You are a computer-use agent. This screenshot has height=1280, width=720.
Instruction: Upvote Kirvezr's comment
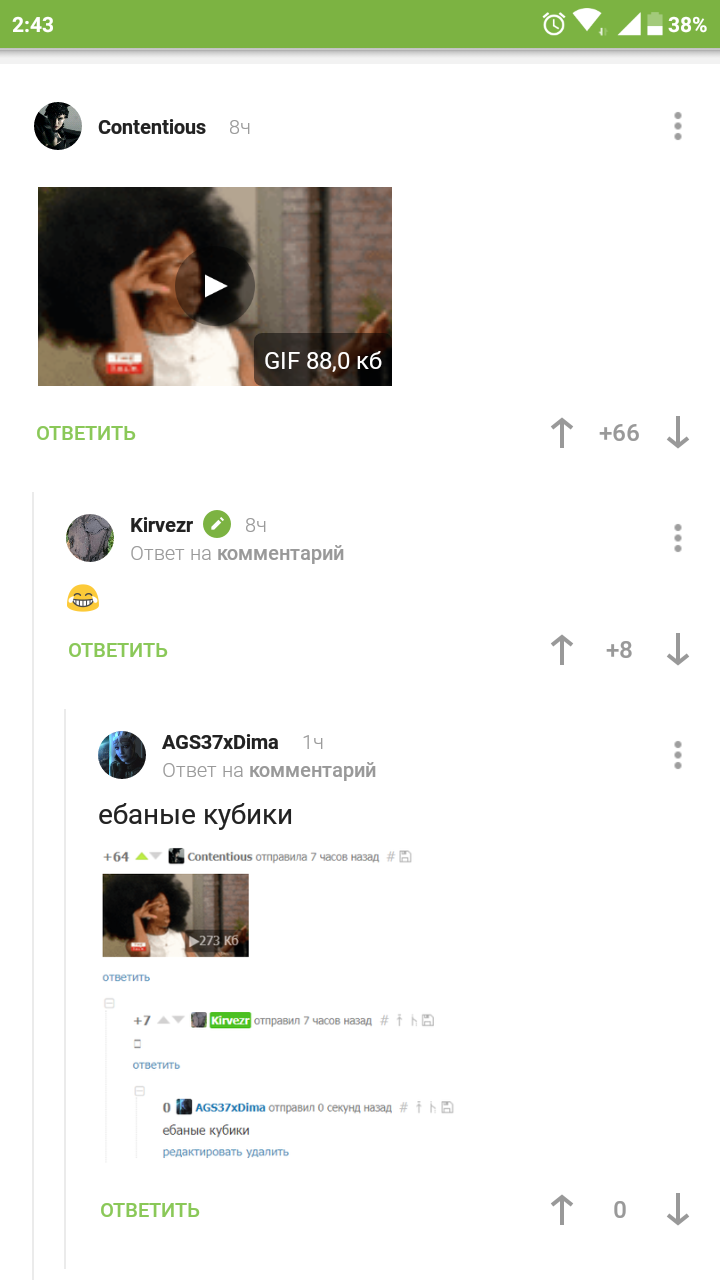[562, 650]
